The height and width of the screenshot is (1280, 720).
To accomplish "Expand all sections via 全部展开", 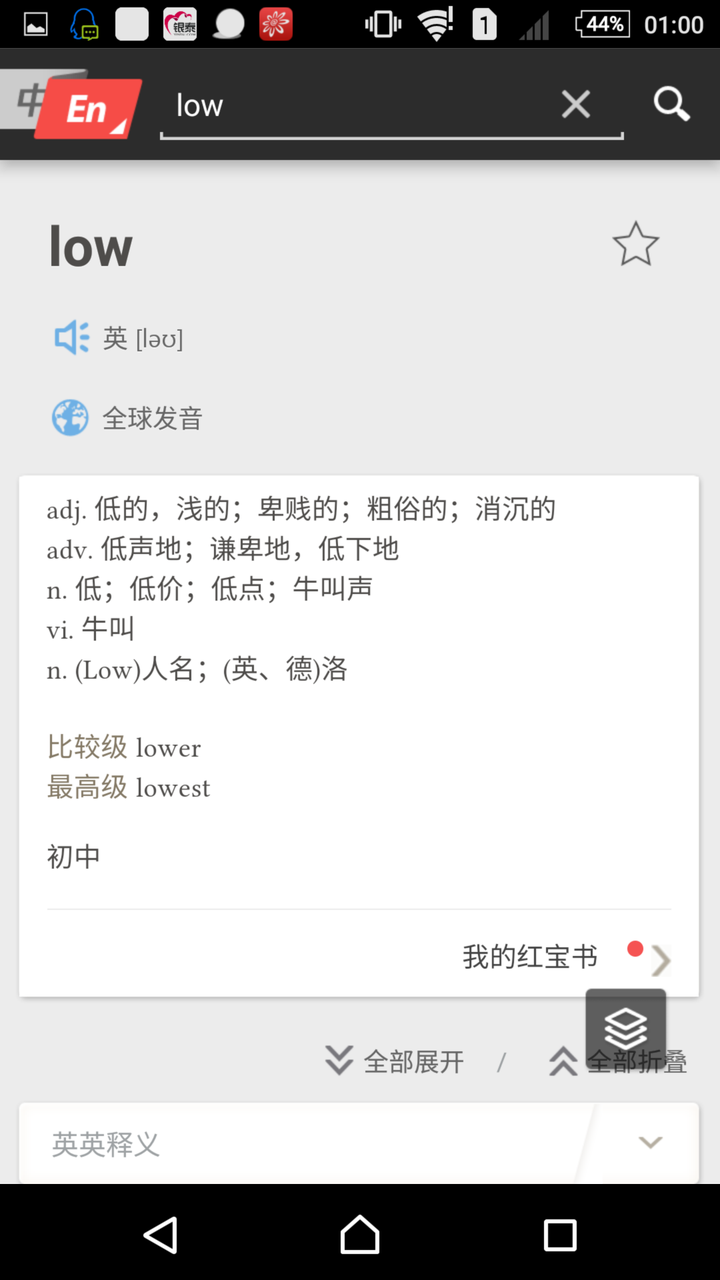I will tap(414, 1062).
